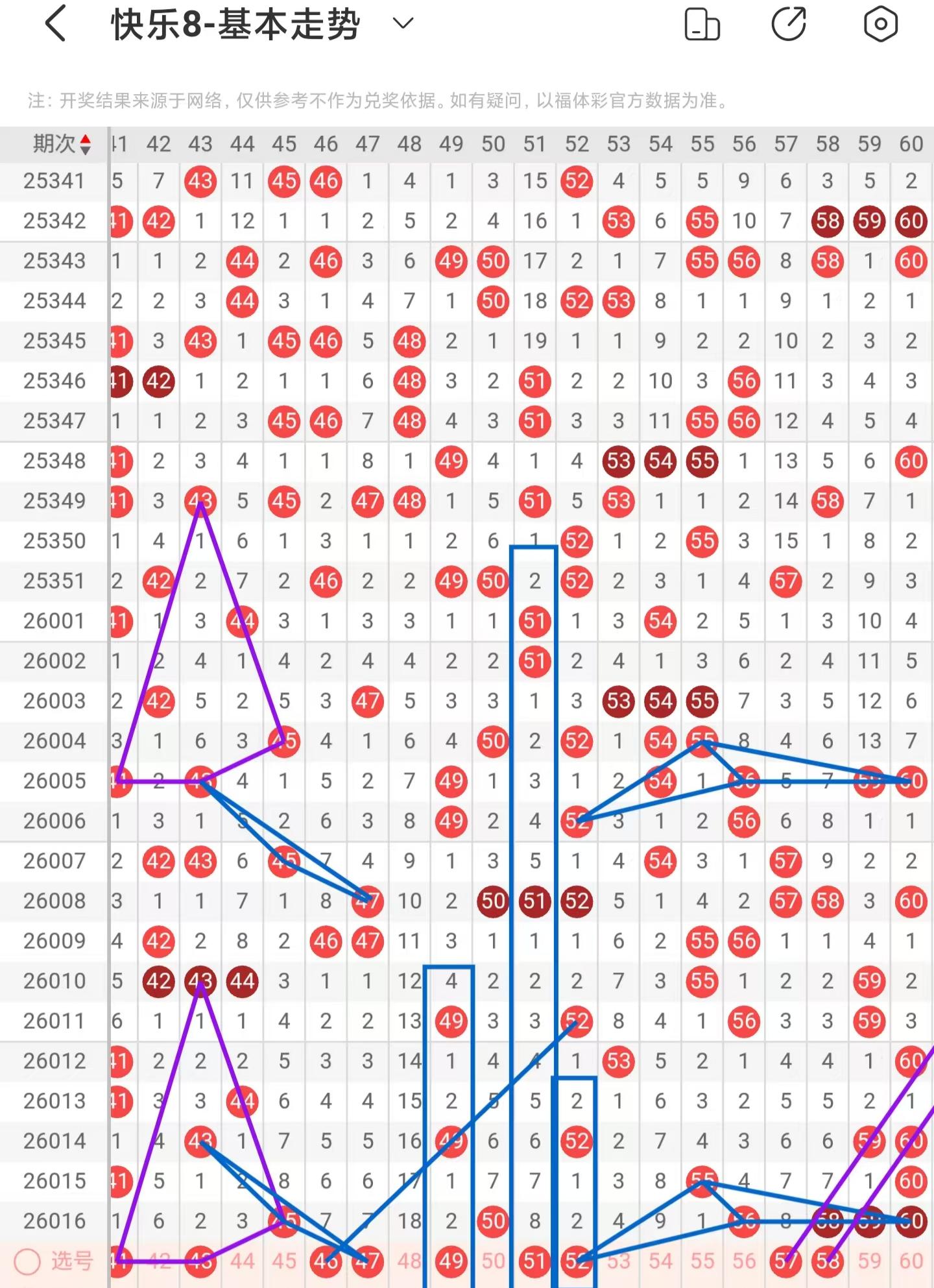934x1288 pixels.
Task: Expand the 快乐8-基本走势 chart type dropdown
Action: 403,24
